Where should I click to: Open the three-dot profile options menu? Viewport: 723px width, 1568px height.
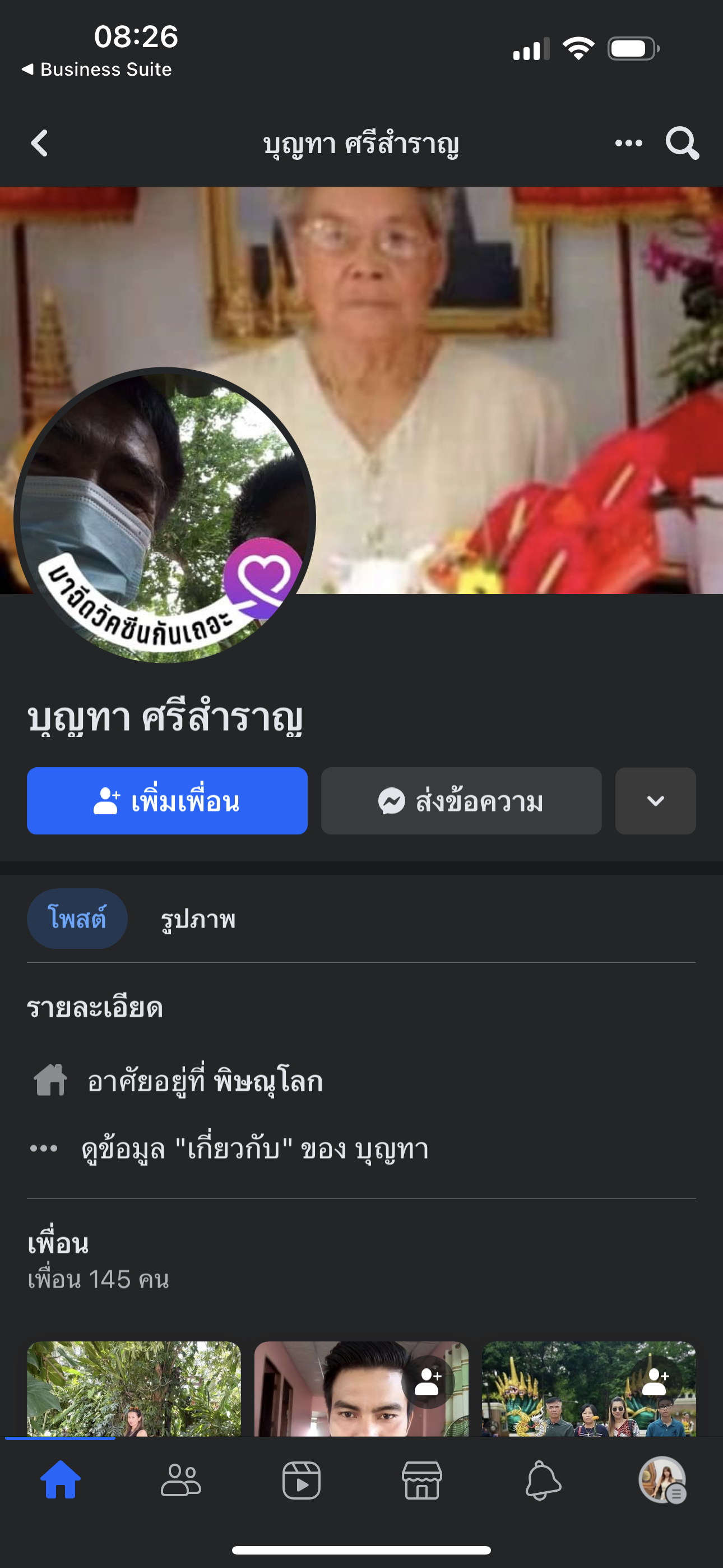(x=628, y=144)
